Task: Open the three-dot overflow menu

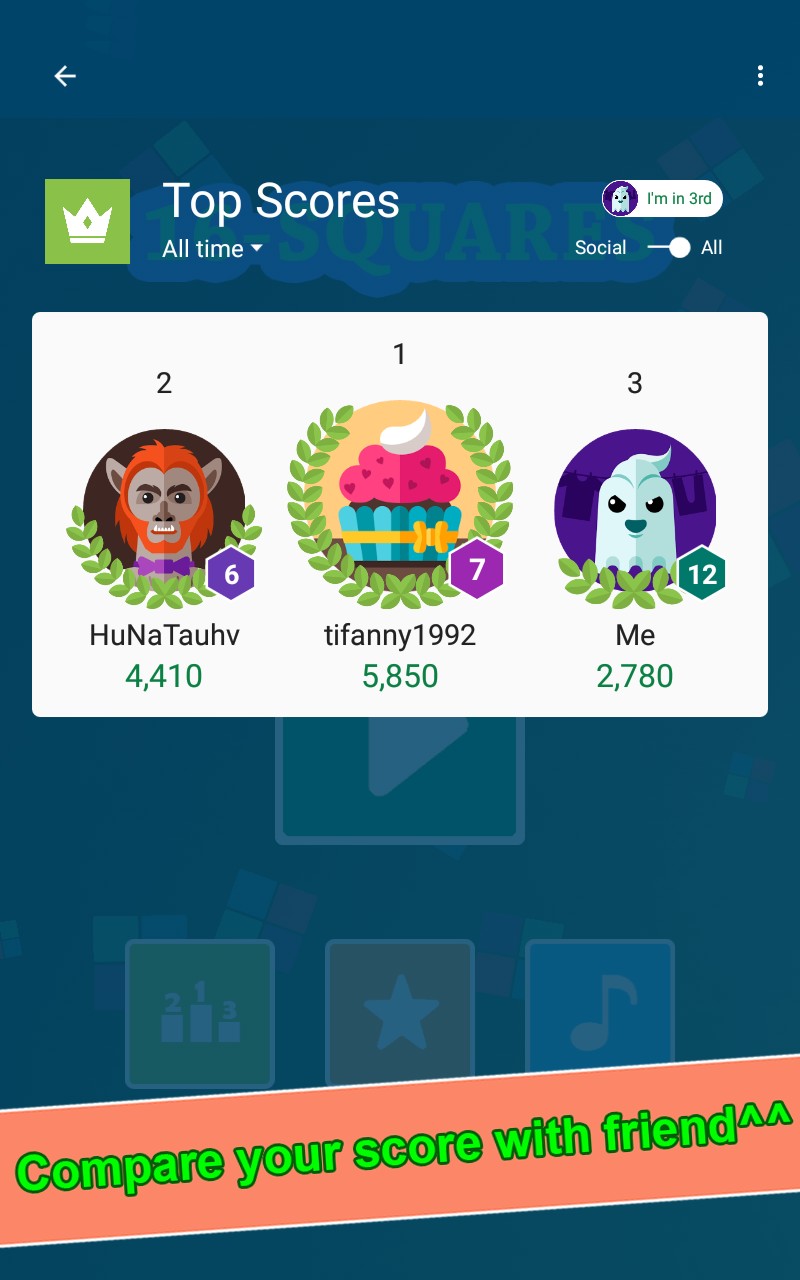Action: [760, 76]
